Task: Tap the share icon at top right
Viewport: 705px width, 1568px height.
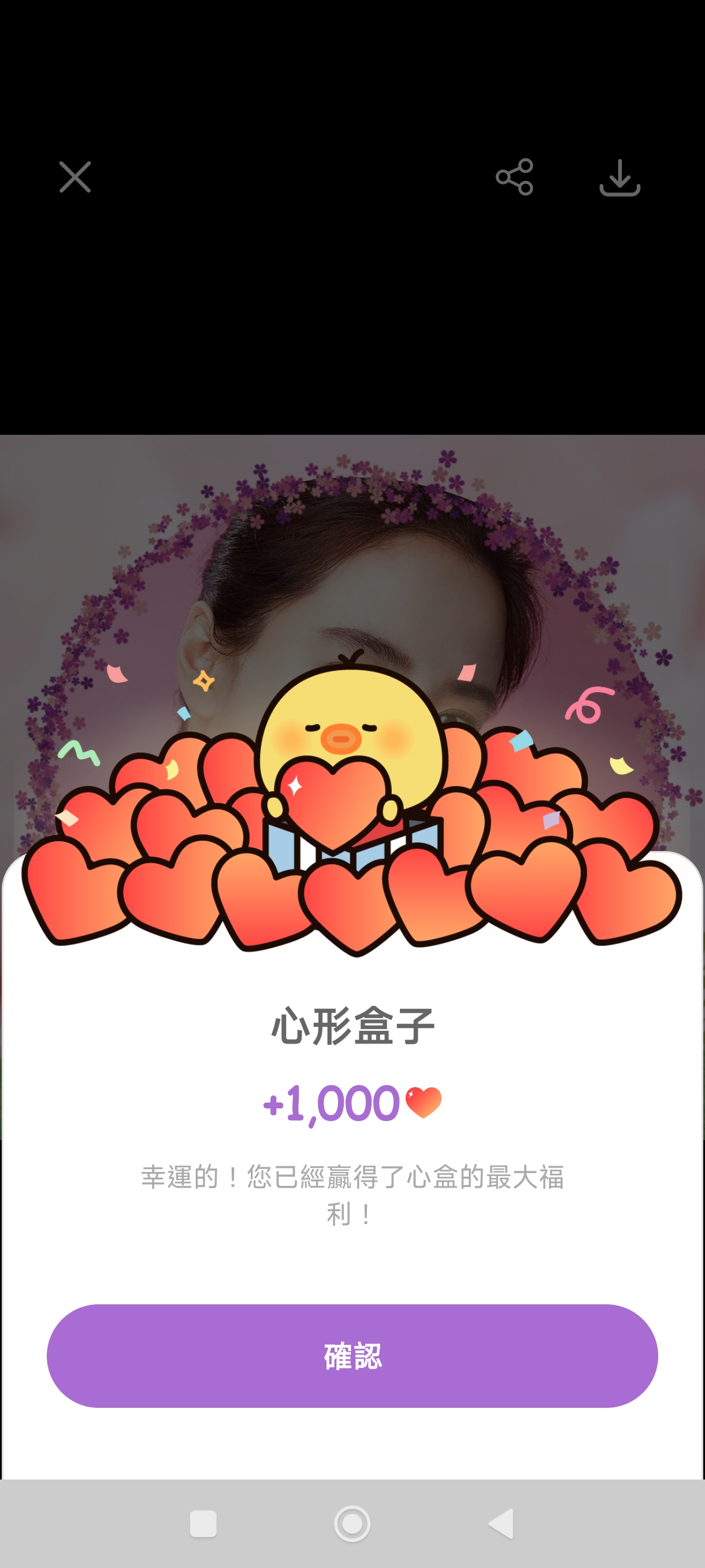Action: [x=514, y=177]
